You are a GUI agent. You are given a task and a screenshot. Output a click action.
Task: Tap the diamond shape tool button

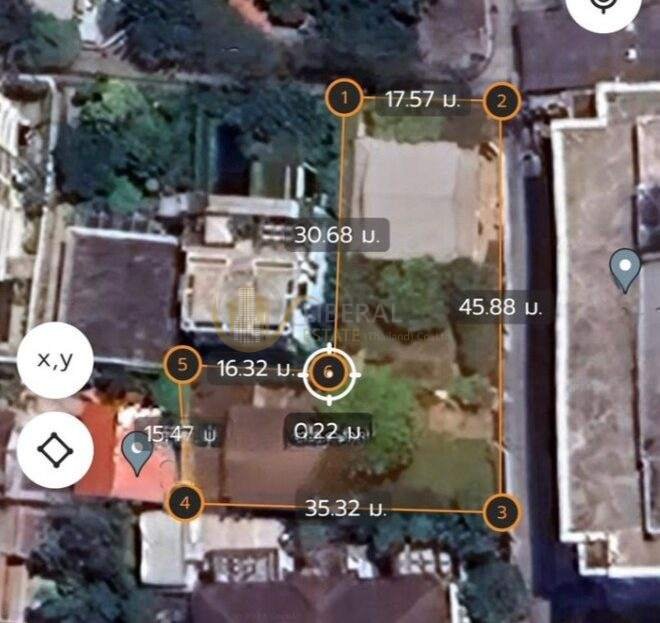55,449
